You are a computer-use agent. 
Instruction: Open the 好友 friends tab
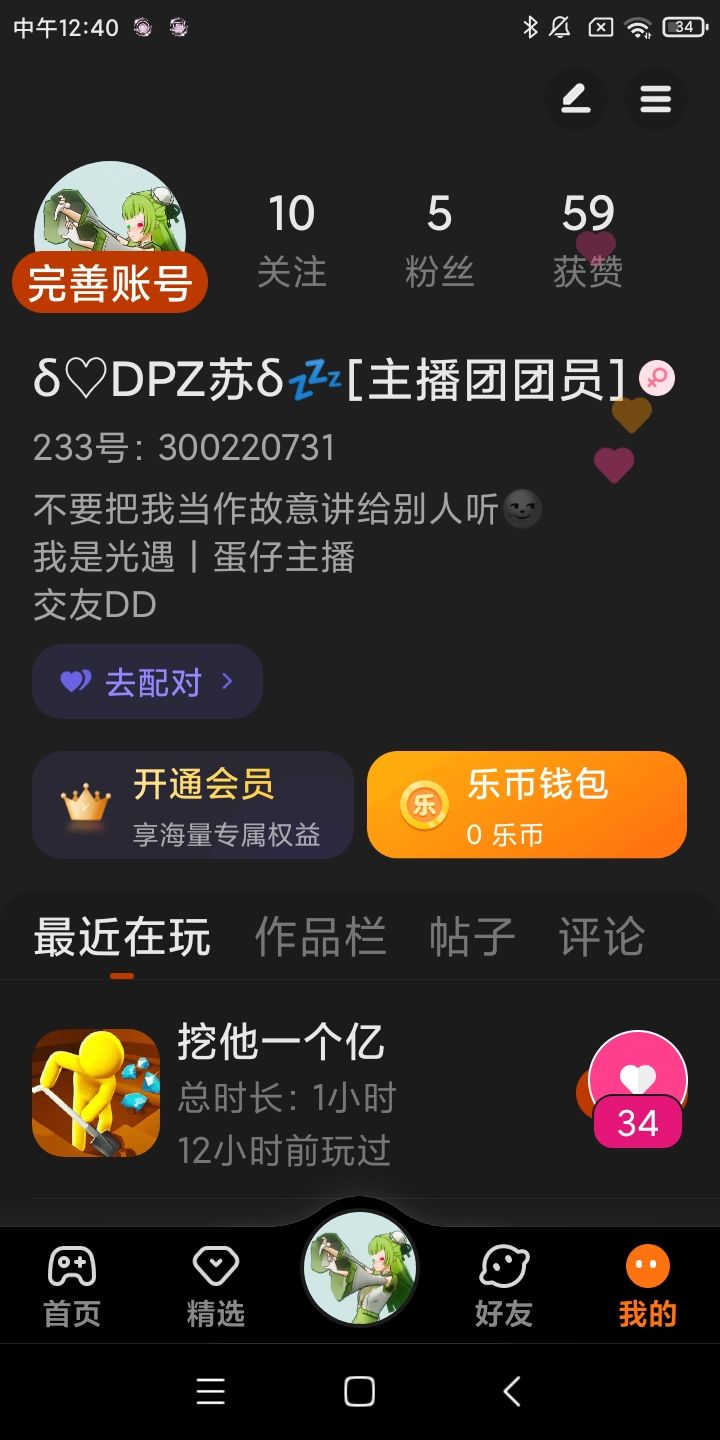[504, 1286]
